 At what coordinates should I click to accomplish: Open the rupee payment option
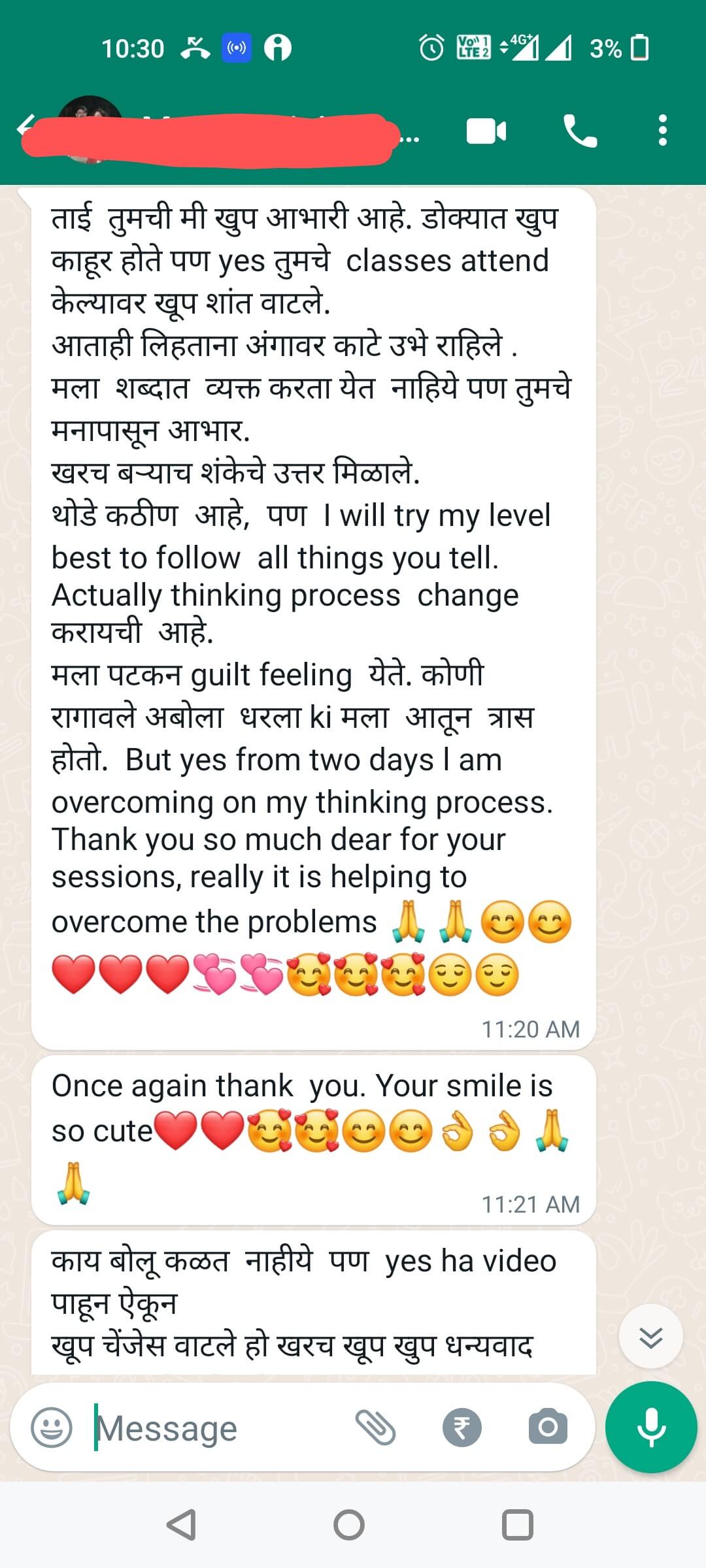coord(462,1428)
